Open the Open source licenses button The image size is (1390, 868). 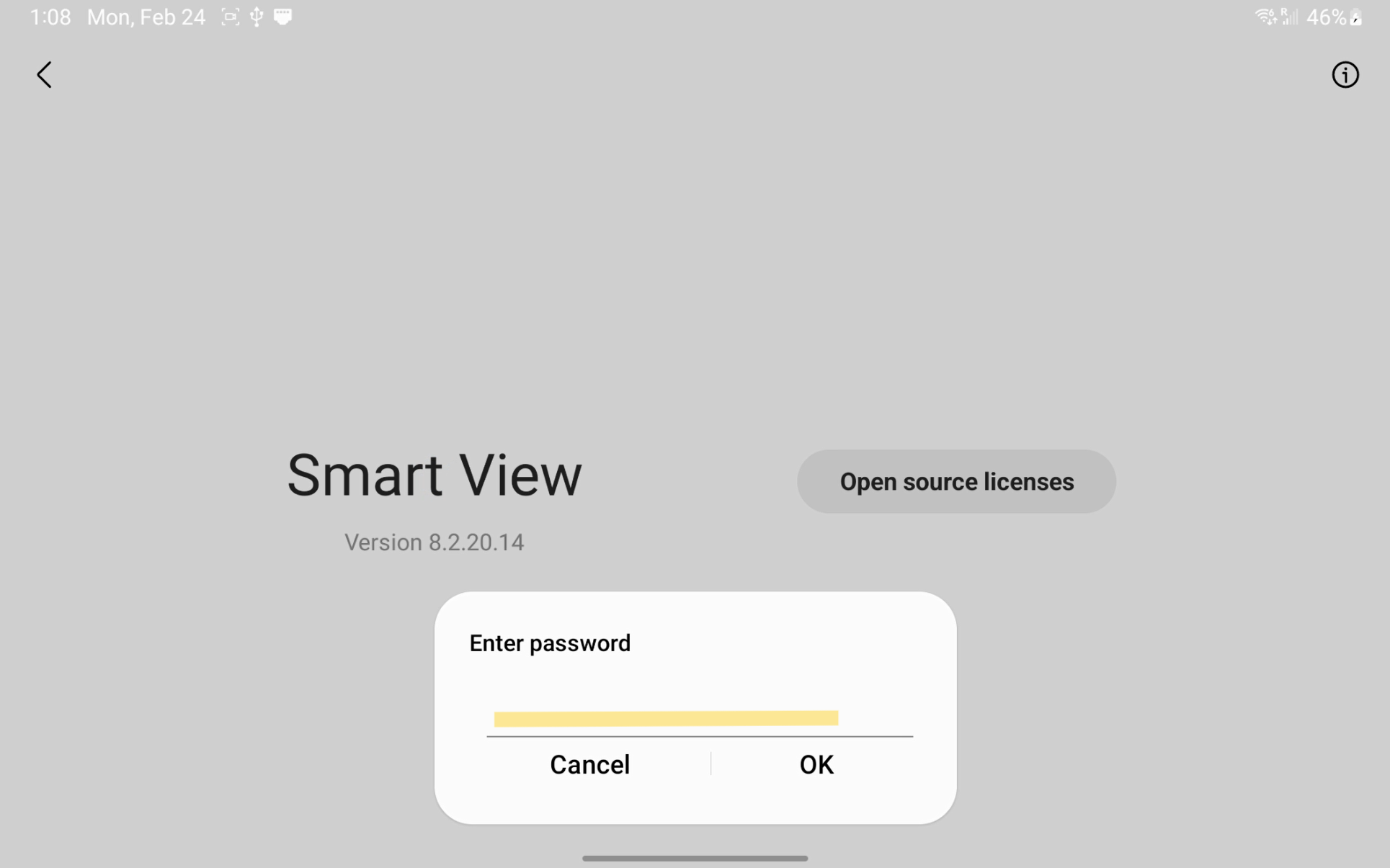click(955, 481)
